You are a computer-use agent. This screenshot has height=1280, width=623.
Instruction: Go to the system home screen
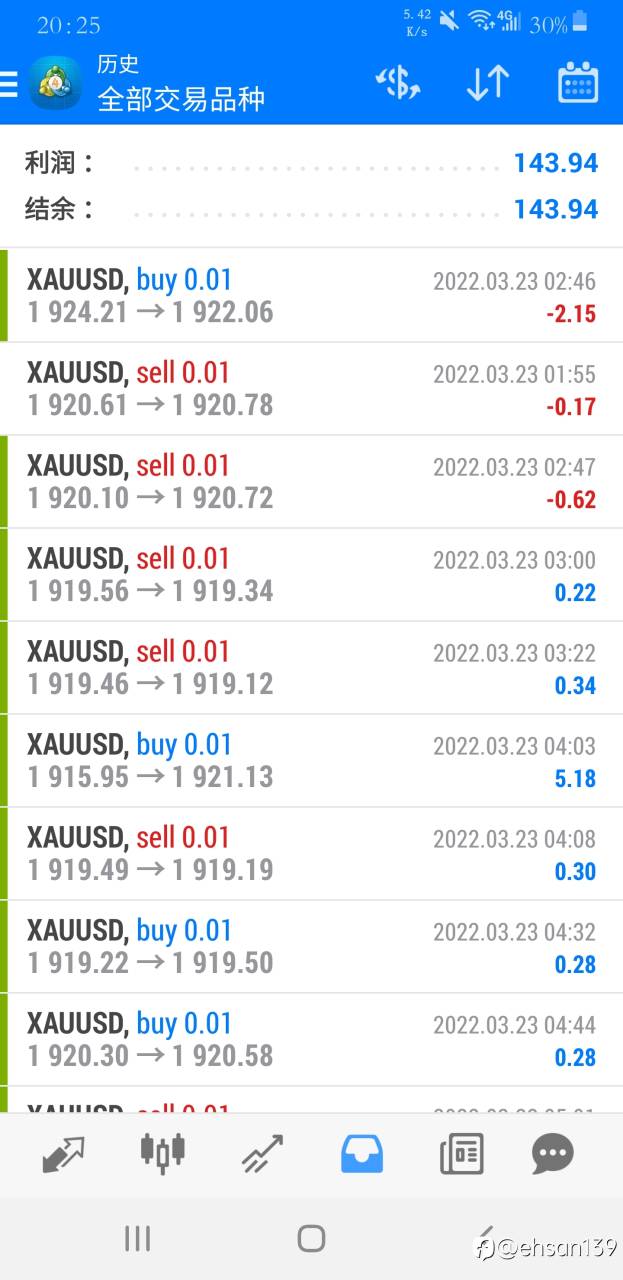click(x=311, y=1239)
